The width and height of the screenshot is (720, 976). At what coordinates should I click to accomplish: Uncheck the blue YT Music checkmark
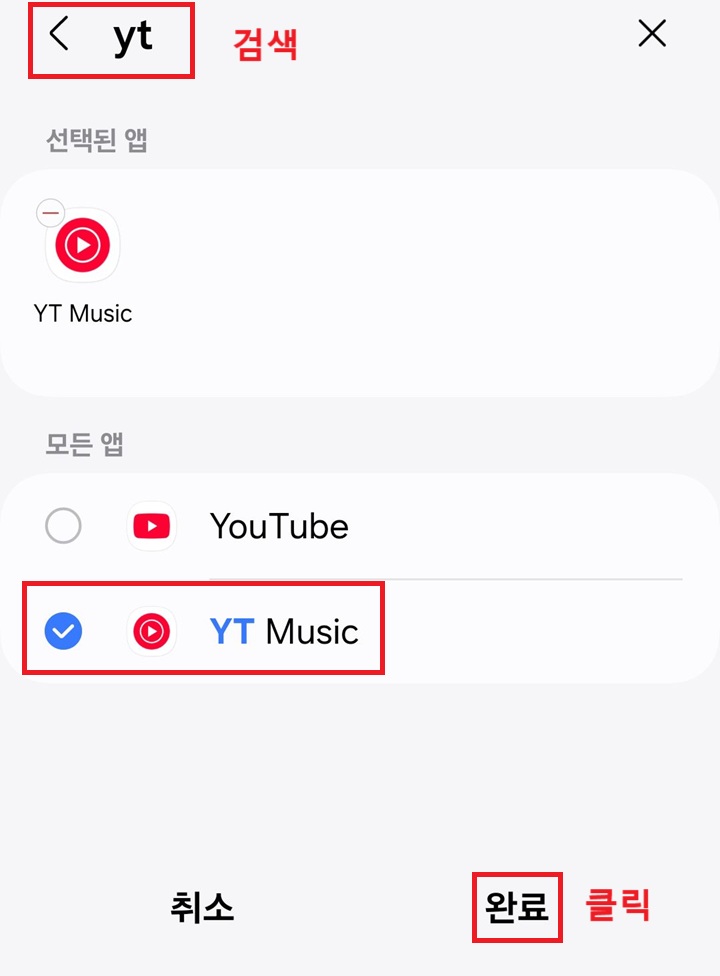[x=63, y=631]
